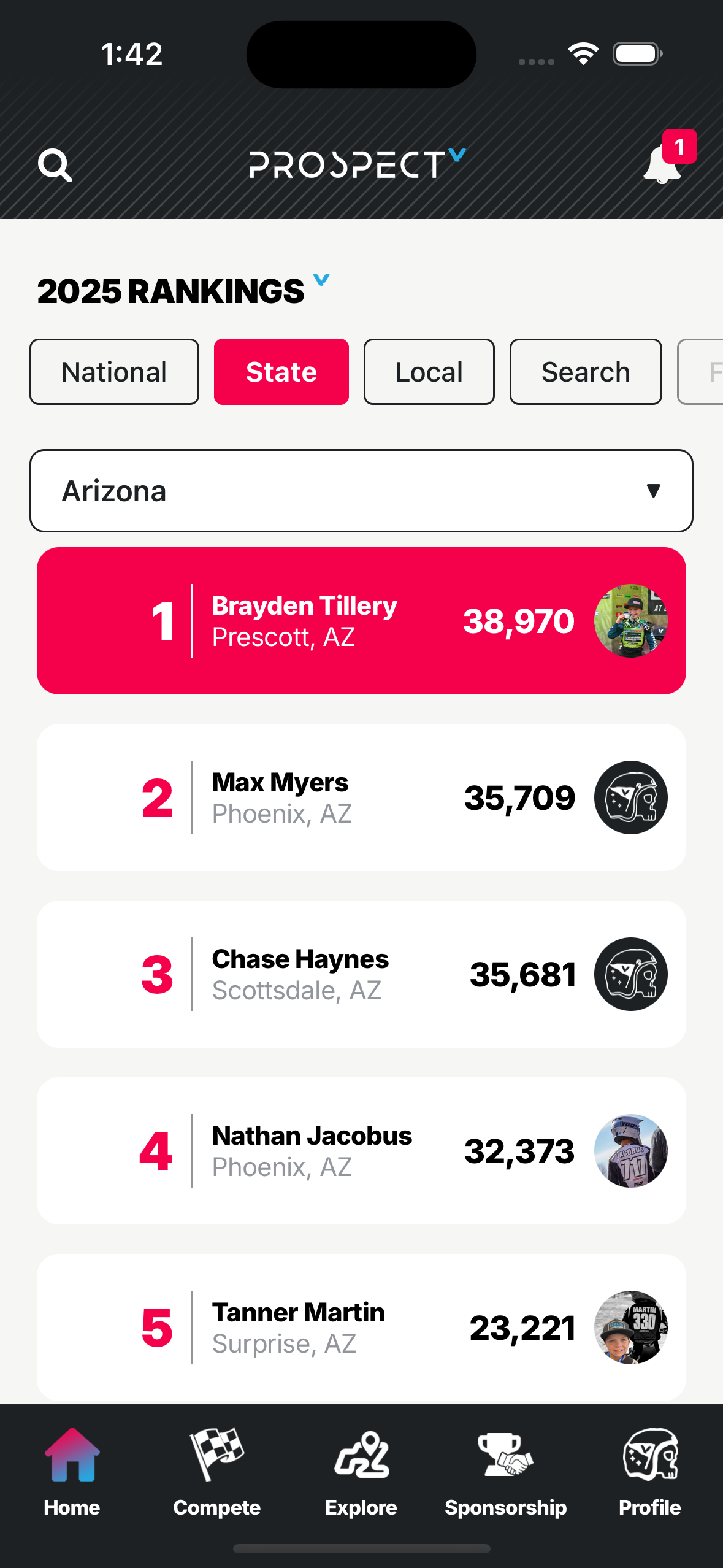View Nathan Jacobus' ranking card

pyautogui.click(x=361, y=1151)
